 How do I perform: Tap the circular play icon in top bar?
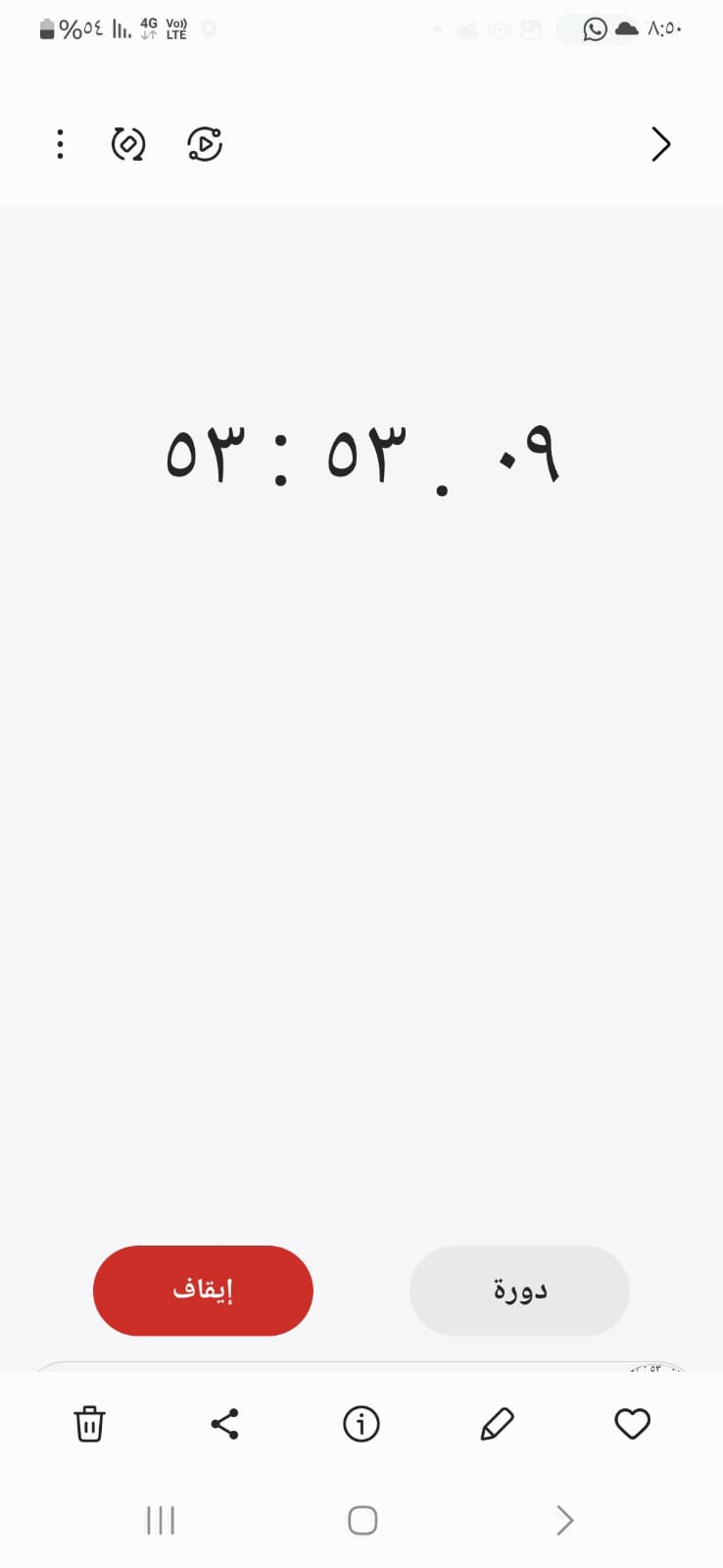205,144
